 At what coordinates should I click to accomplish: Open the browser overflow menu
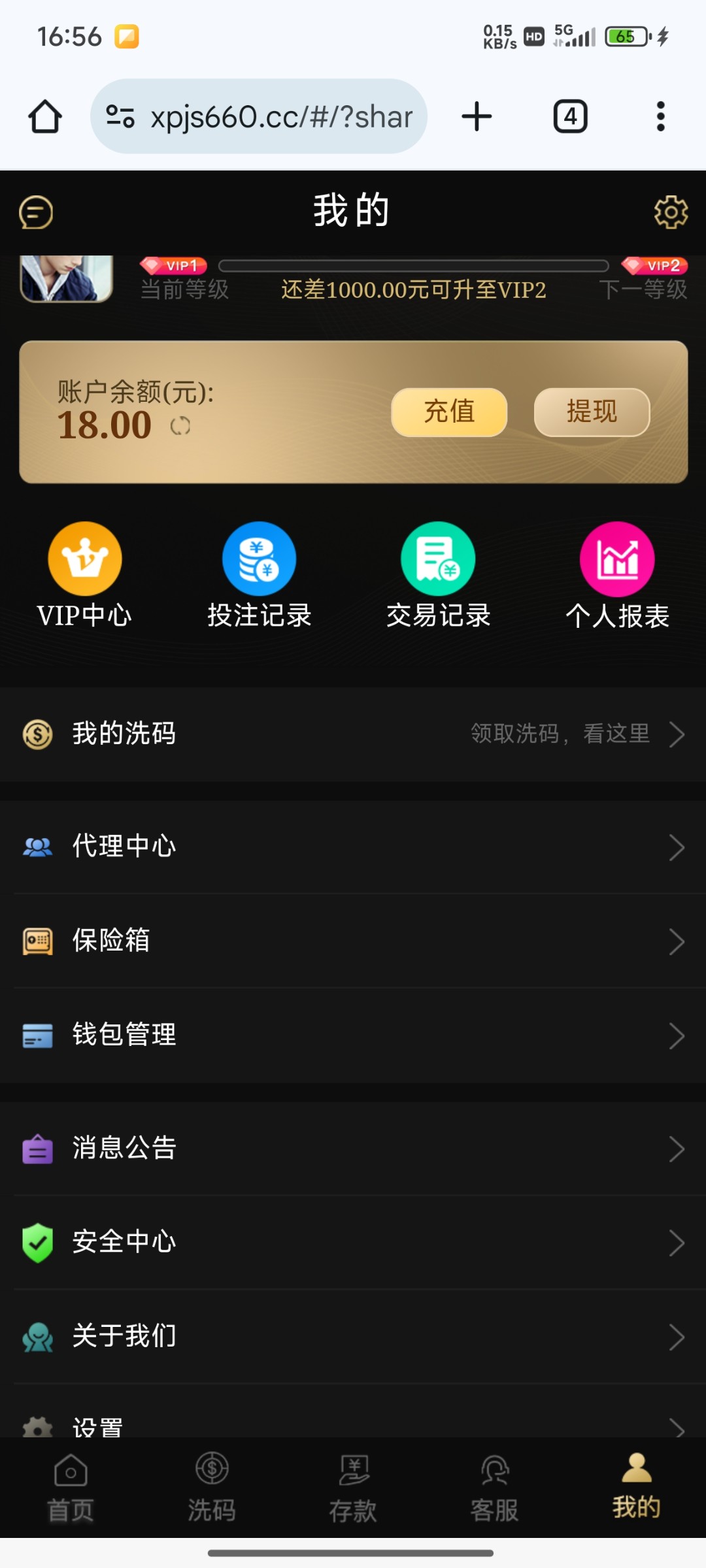(660, 117)
